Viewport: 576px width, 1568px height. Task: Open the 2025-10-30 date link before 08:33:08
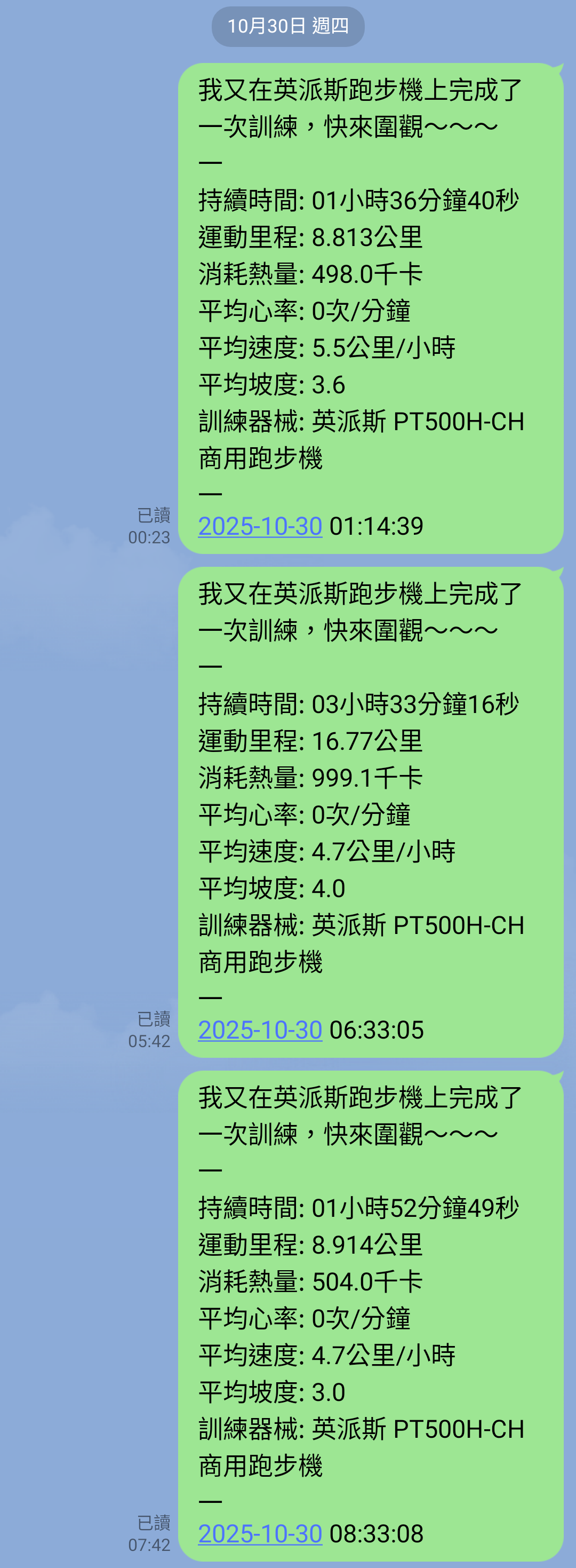pos(260,1534)
